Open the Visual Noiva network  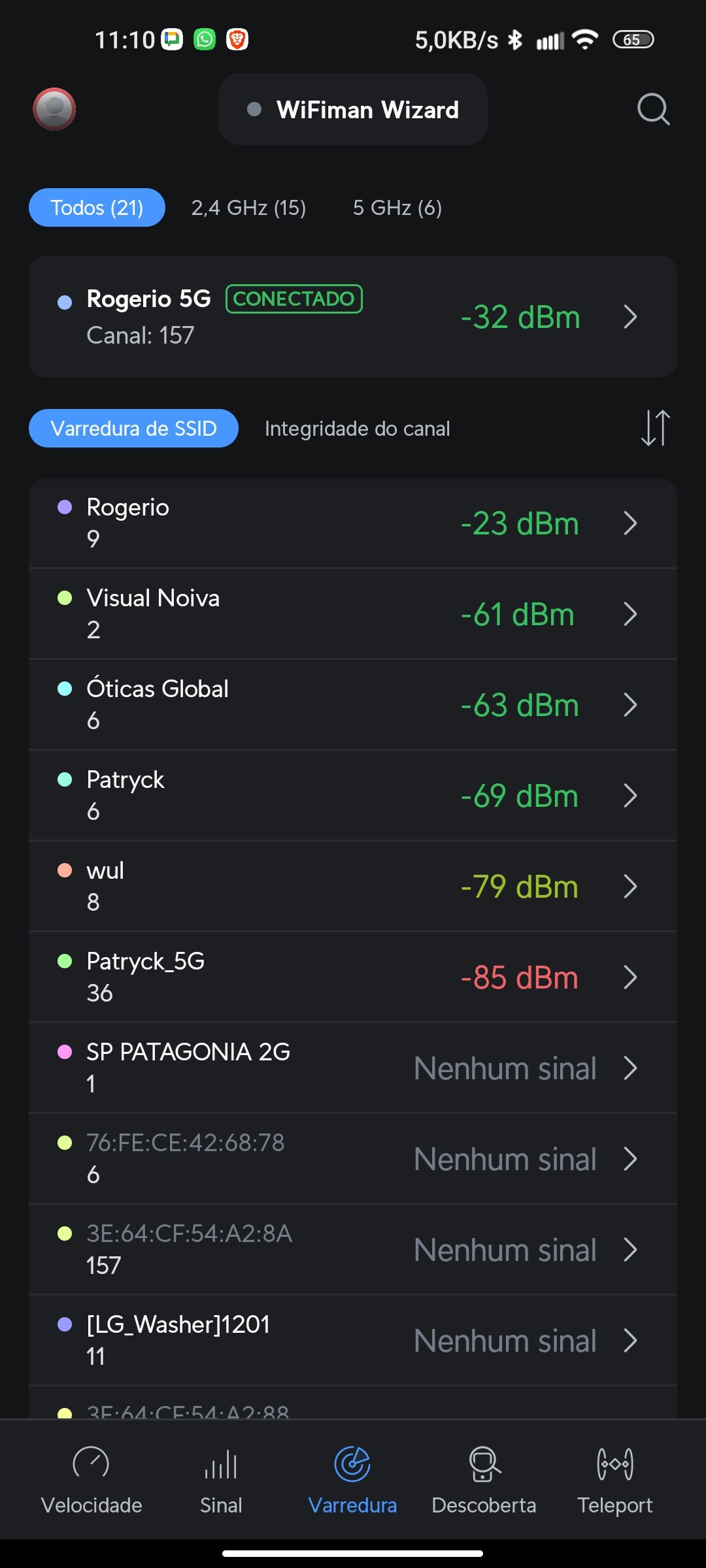point(353,614)
